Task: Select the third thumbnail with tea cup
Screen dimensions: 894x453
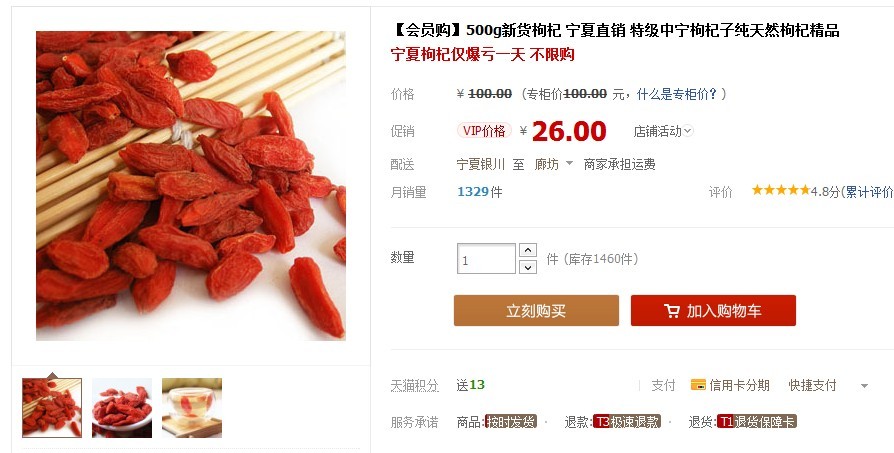Action: pyautogui.click(x=192, y=407)
